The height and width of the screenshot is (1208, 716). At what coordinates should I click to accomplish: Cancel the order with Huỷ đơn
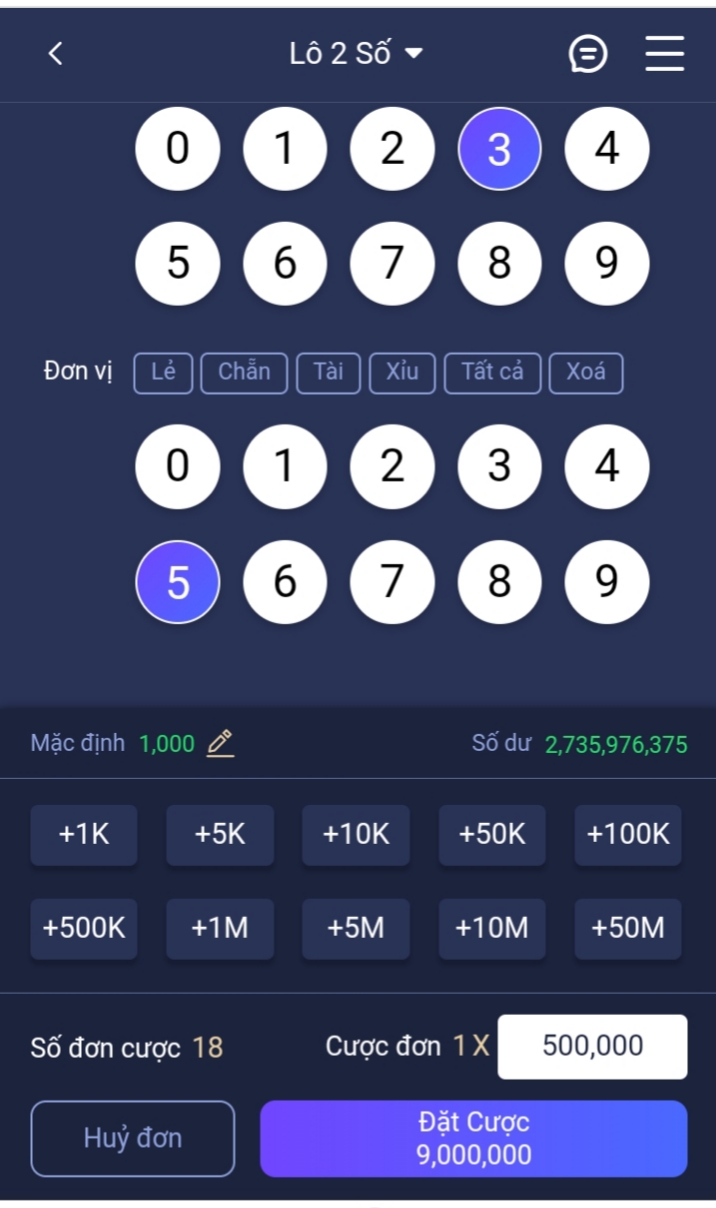click(133, 1138)
